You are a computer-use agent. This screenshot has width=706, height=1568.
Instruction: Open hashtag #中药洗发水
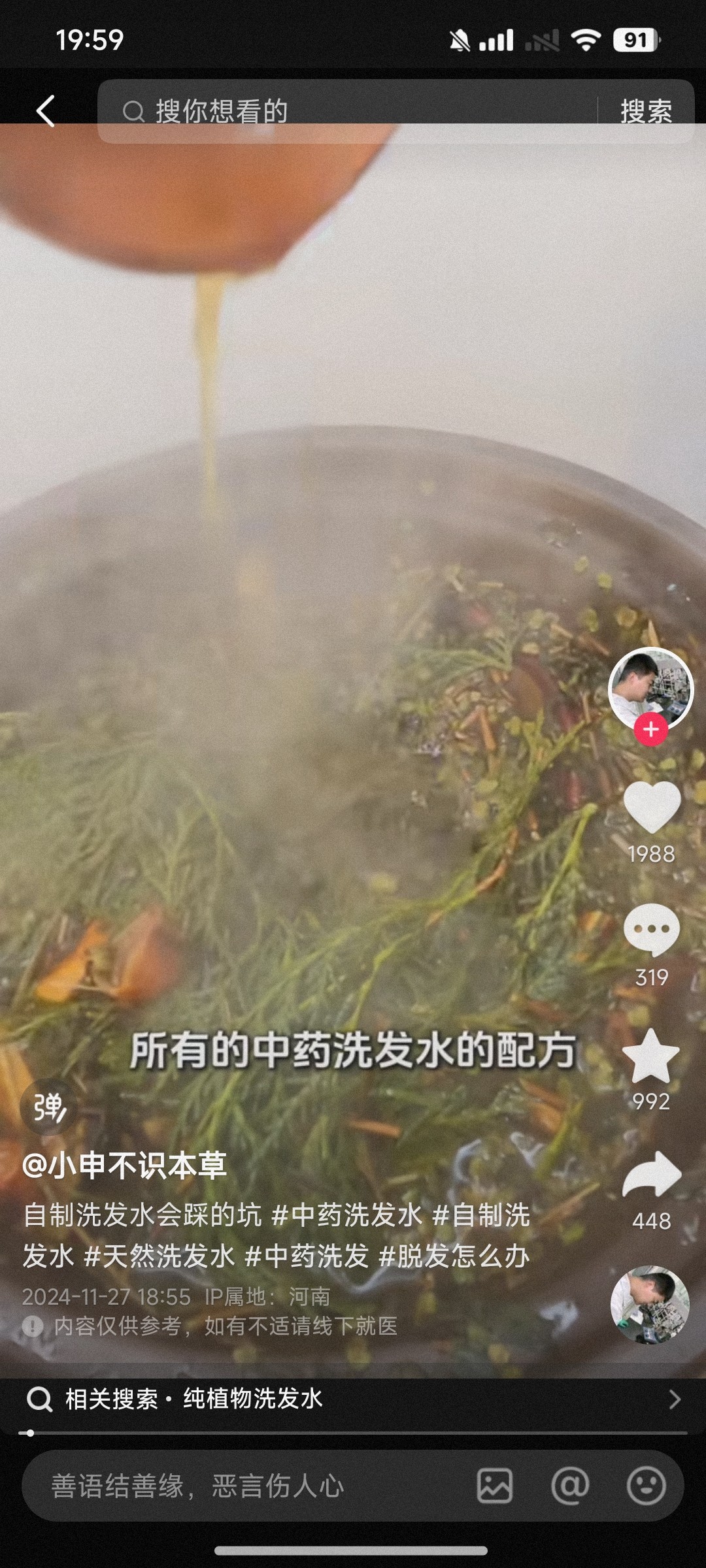tap(346, 1216)
